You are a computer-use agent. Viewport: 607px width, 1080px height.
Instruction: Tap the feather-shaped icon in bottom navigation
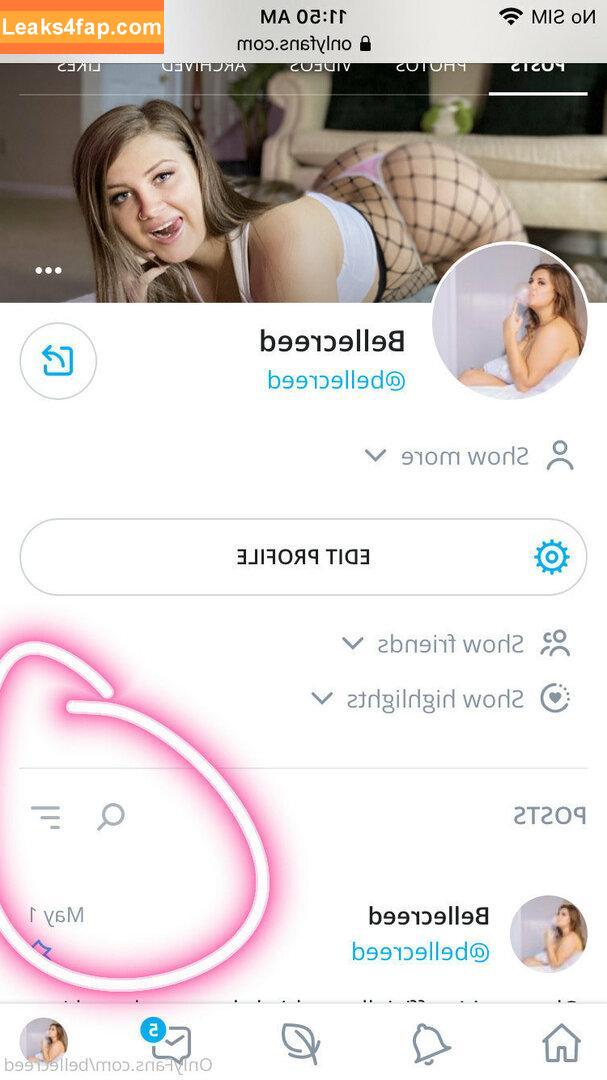[300, 1043]
